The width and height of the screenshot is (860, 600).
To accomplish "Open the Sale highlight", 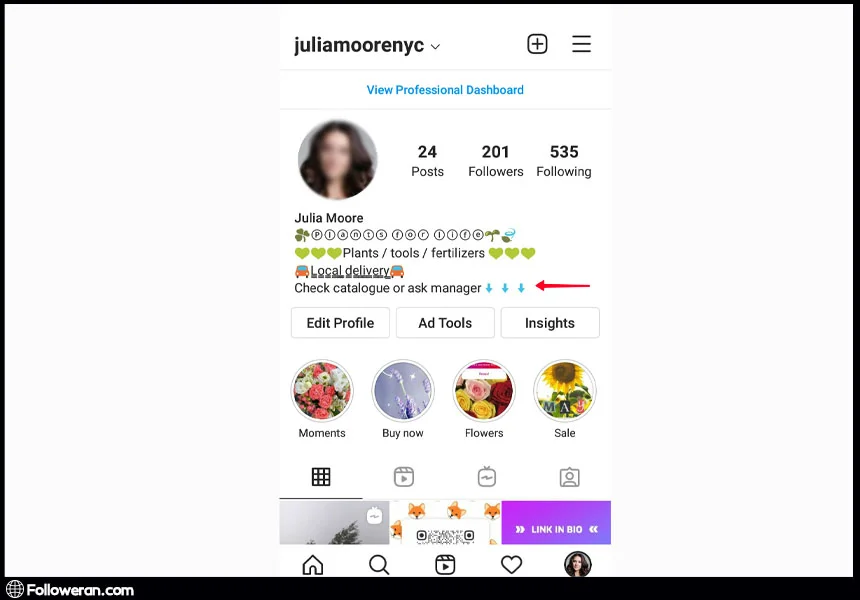I will coord(565,391).
